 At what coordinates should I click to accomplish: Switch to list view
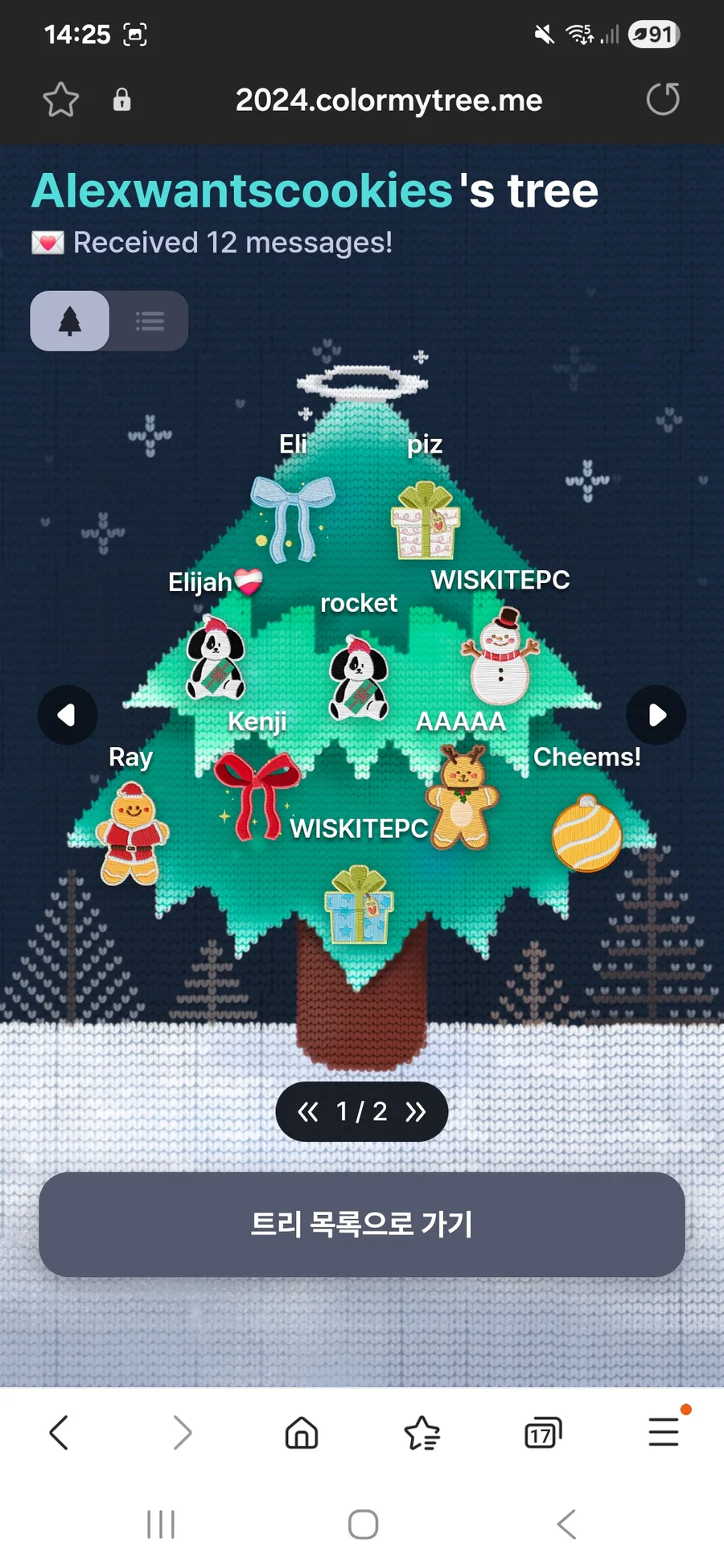pyautogui.click(x=150, y=321)
